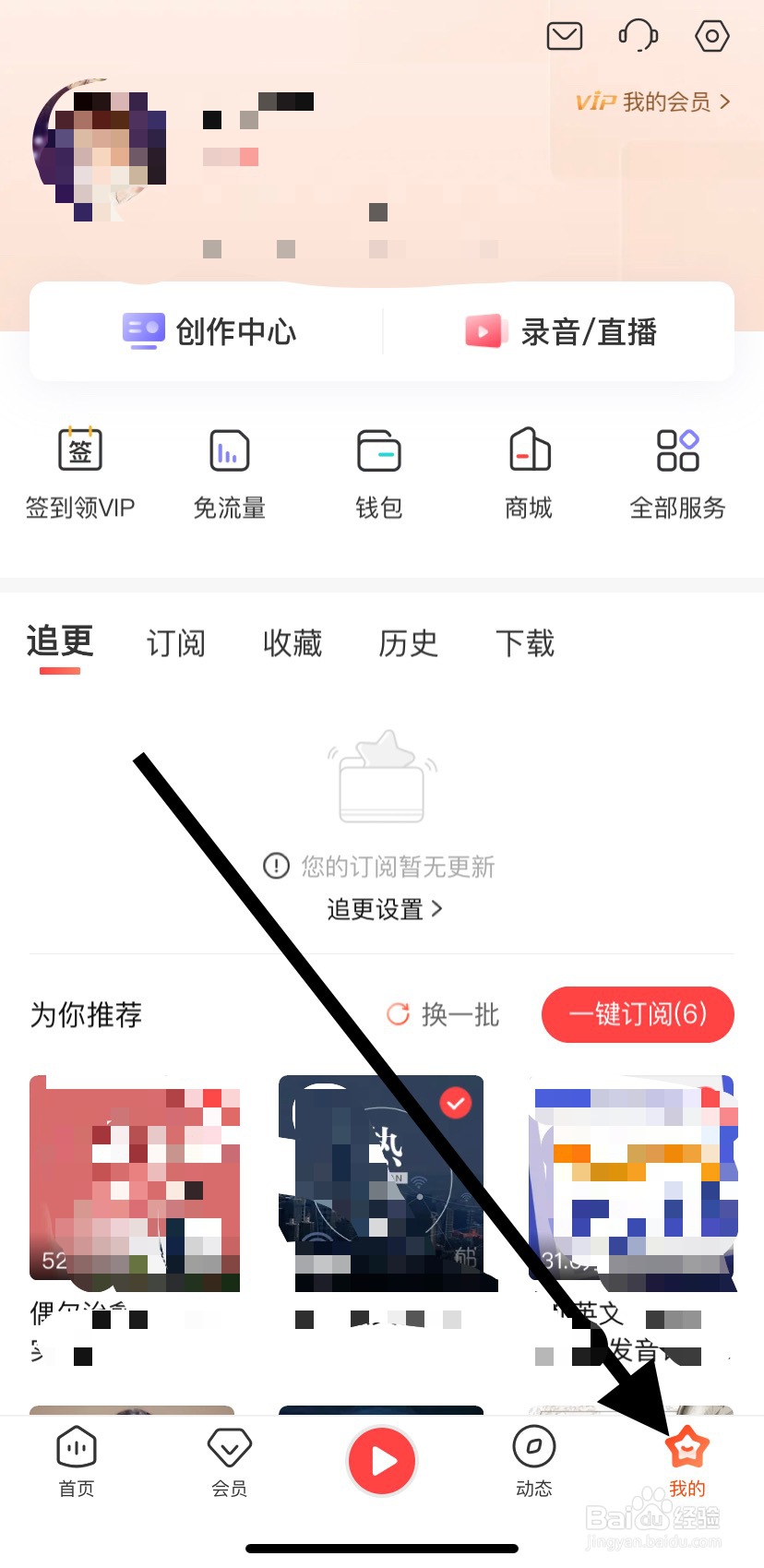Screen dimensions: 764x1568
Task: Switch to the 订阅 tab
Action: coord(175,644)
